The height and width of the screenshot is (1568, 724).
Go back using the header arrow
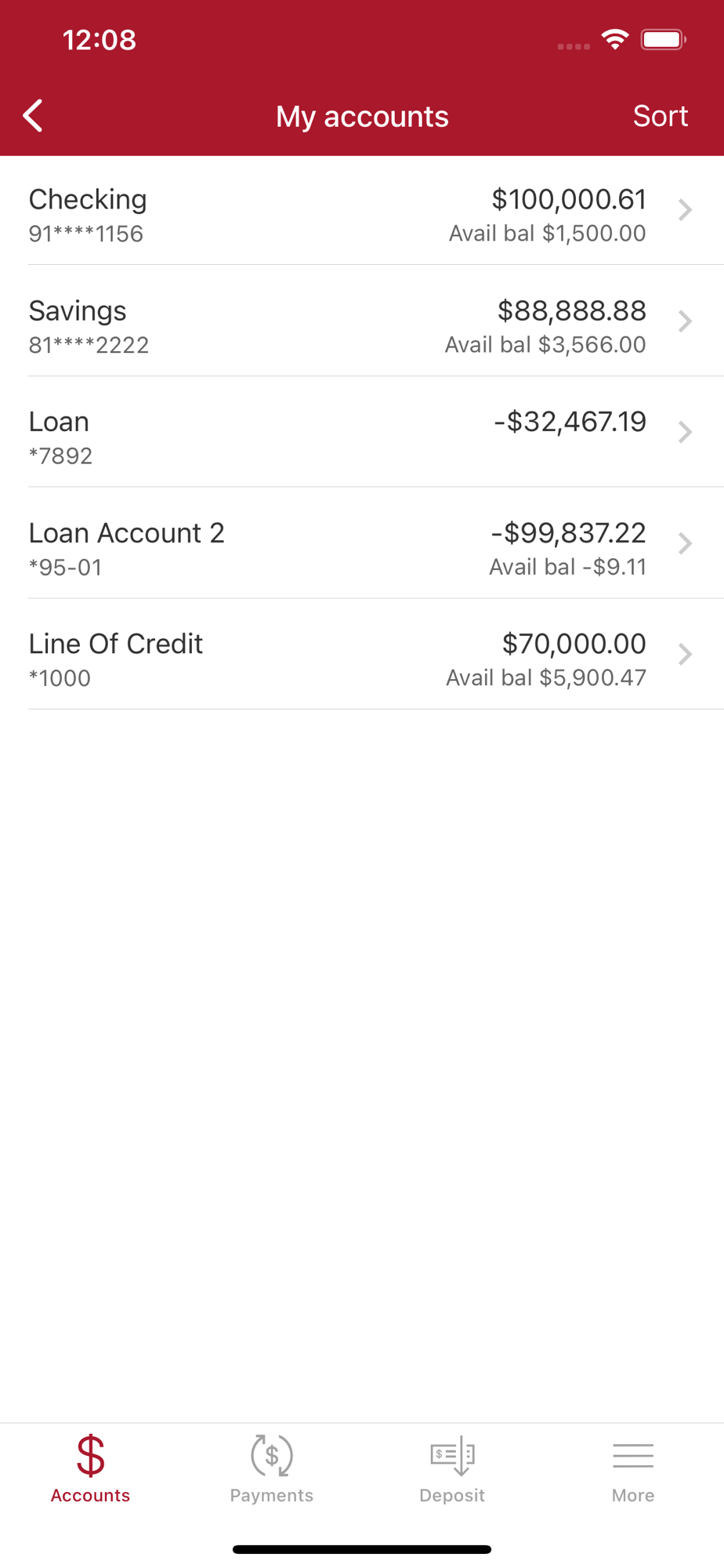33,116
